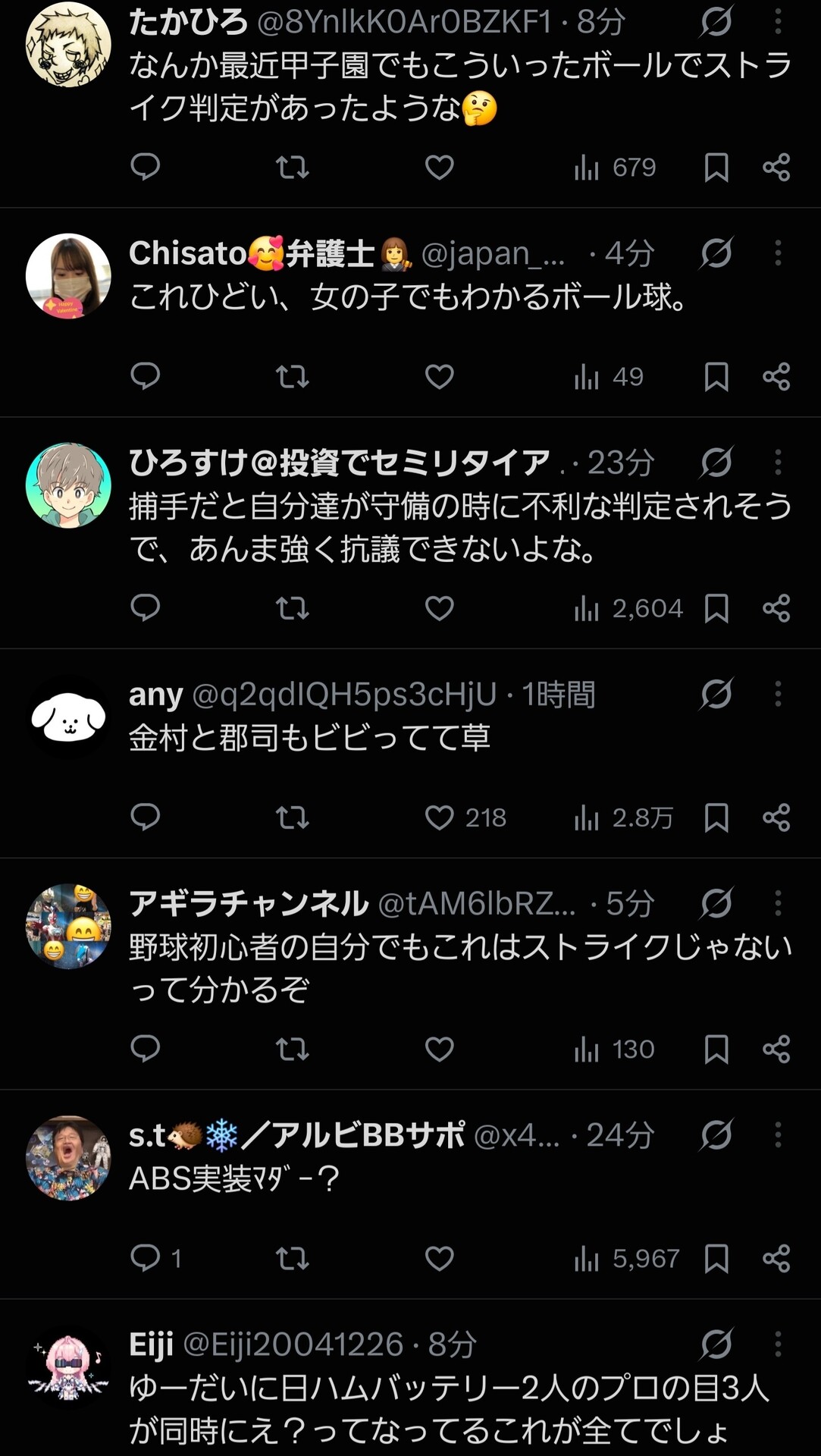Repost たかひろ's reply about 甲子園
Viewport: 821px width, 1456px height.
point(292,167)
